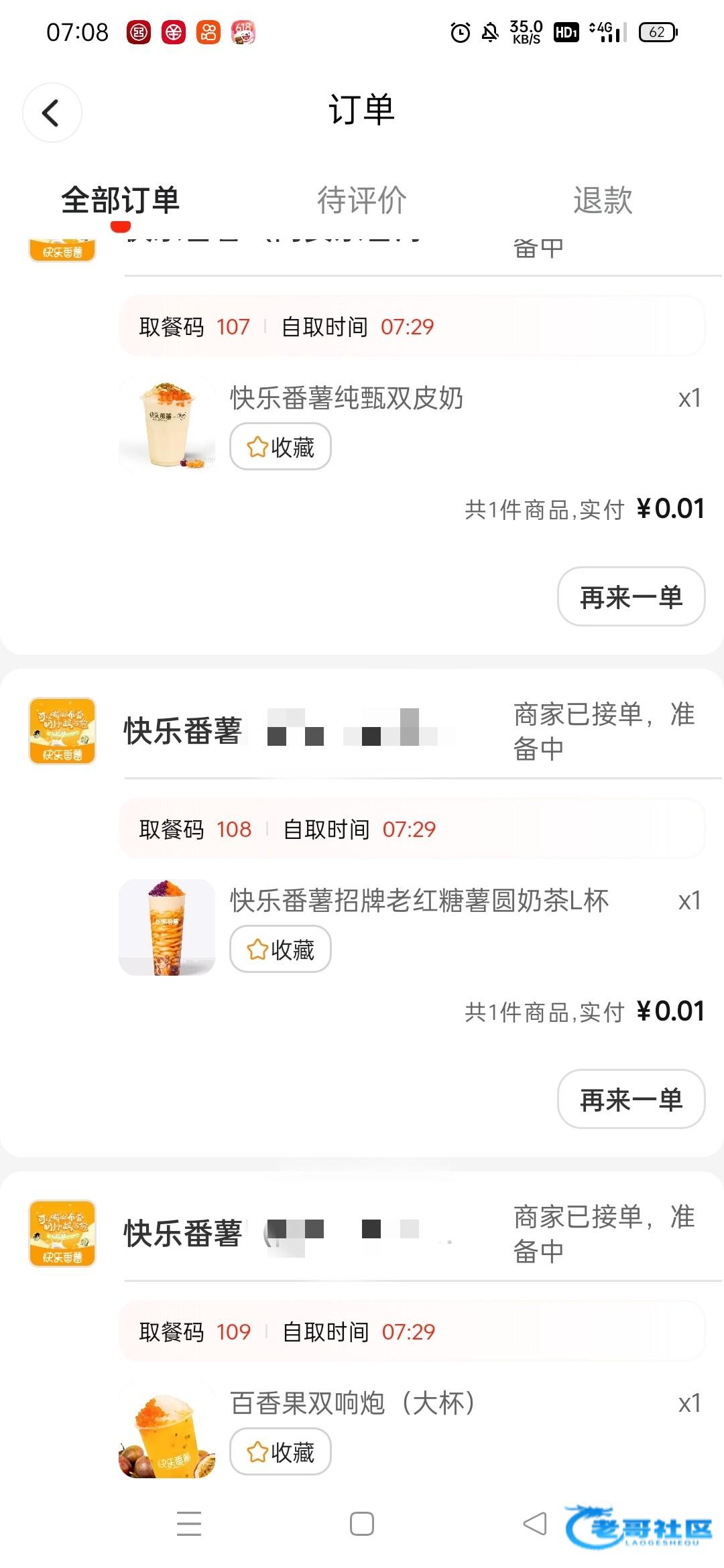Go back from the 订单 page
This screenshot has width=724, height=1568.
tap(52, 113)
